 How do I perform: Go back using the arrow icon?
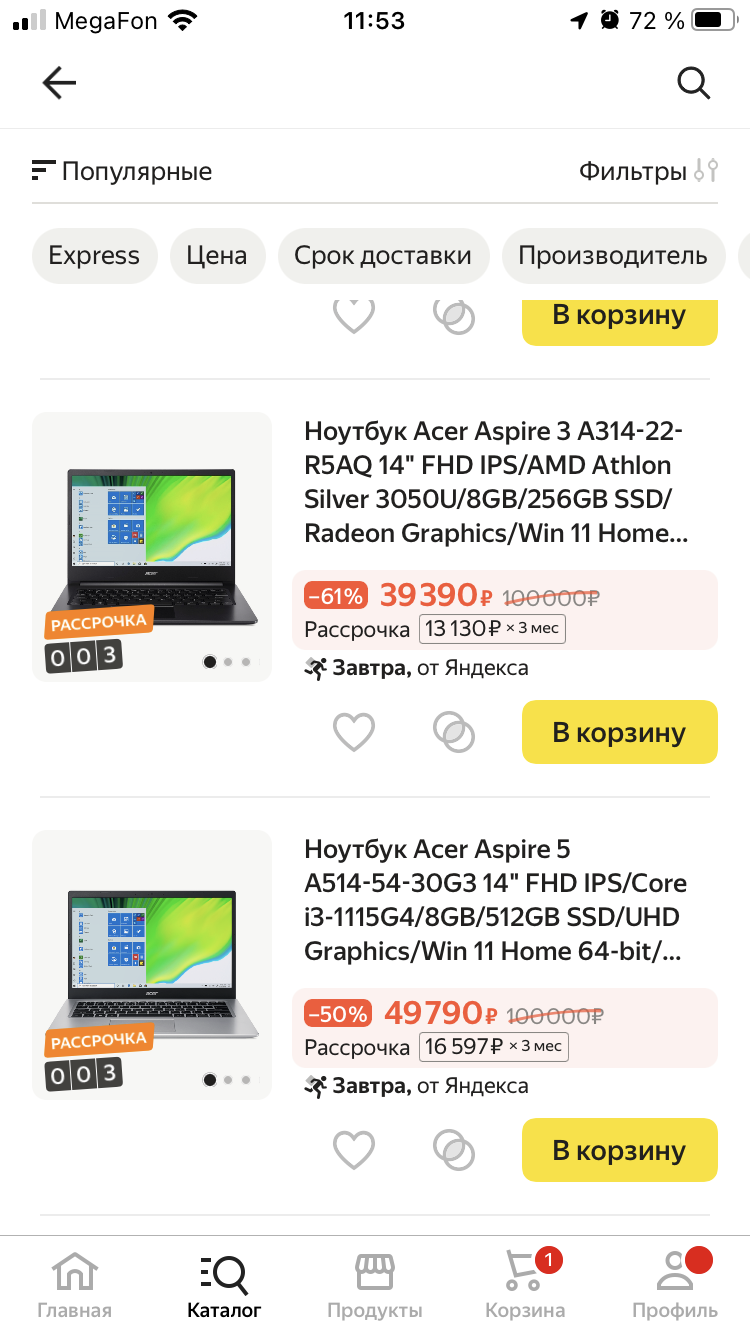[x=59, y=83]
